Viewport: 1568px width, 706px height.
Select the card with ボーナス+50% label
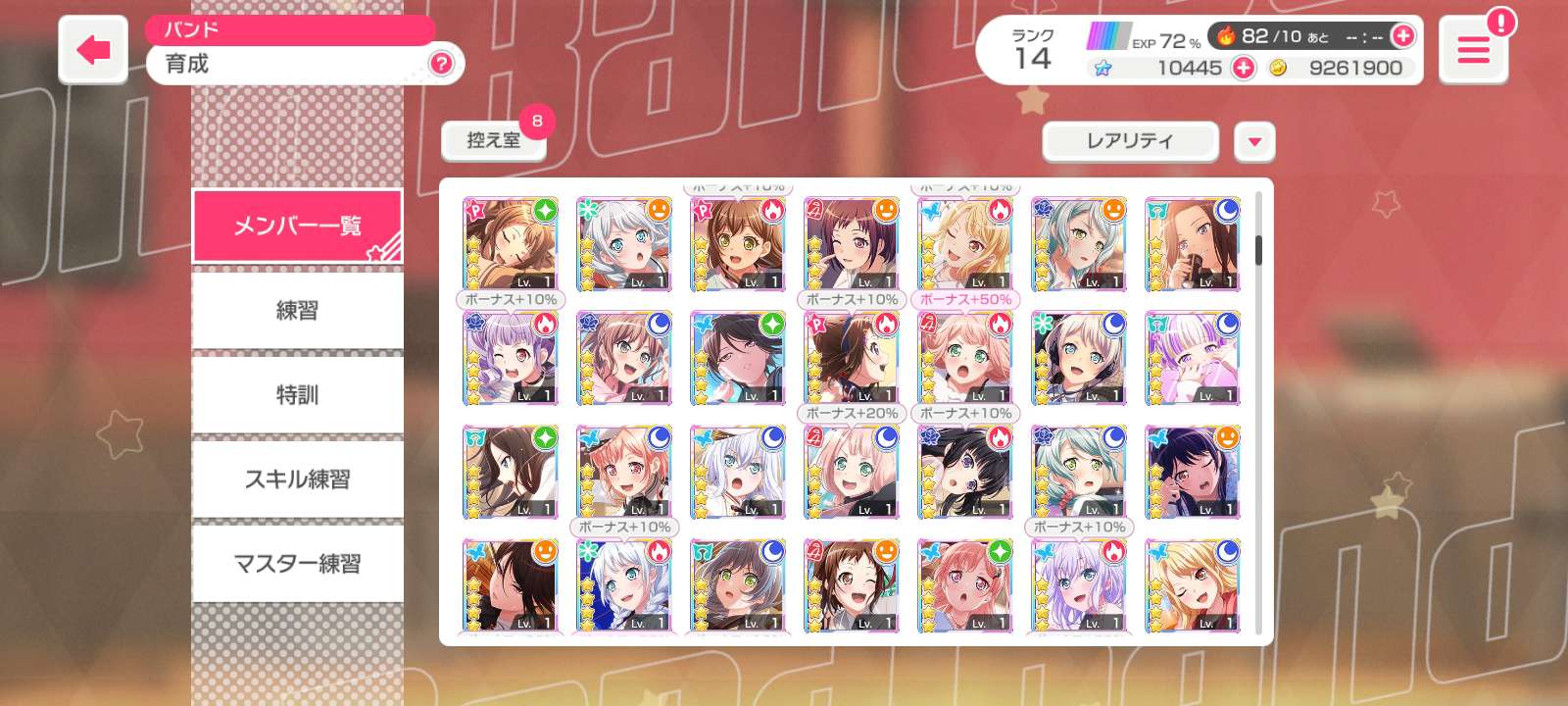965,358
